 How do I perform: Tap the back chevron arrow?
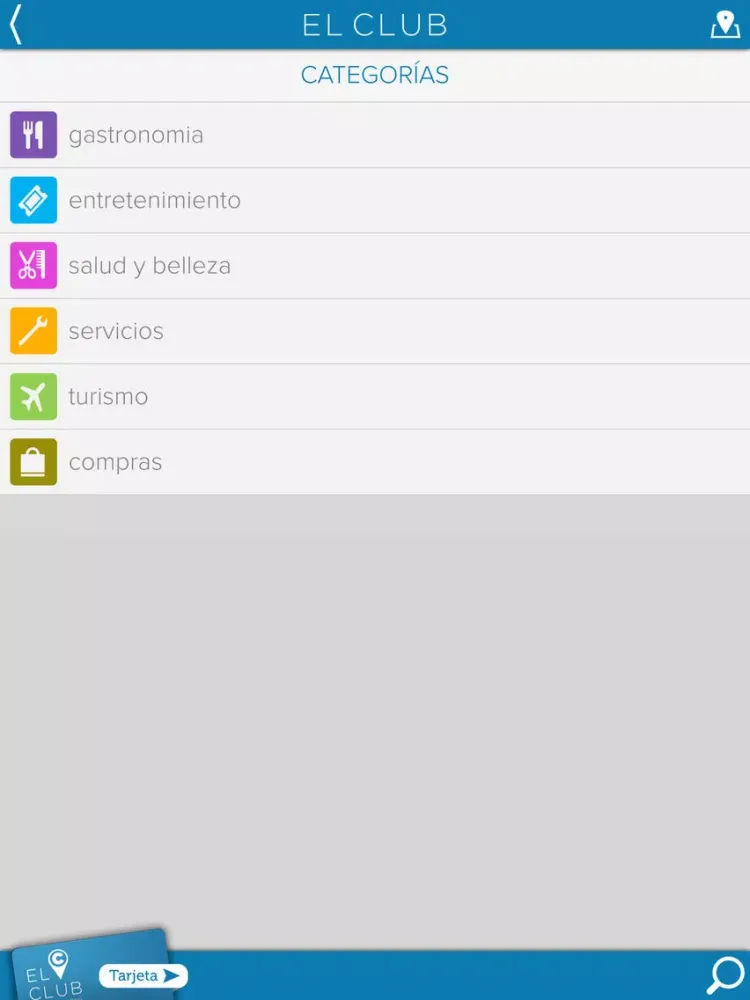click(16, 24)
